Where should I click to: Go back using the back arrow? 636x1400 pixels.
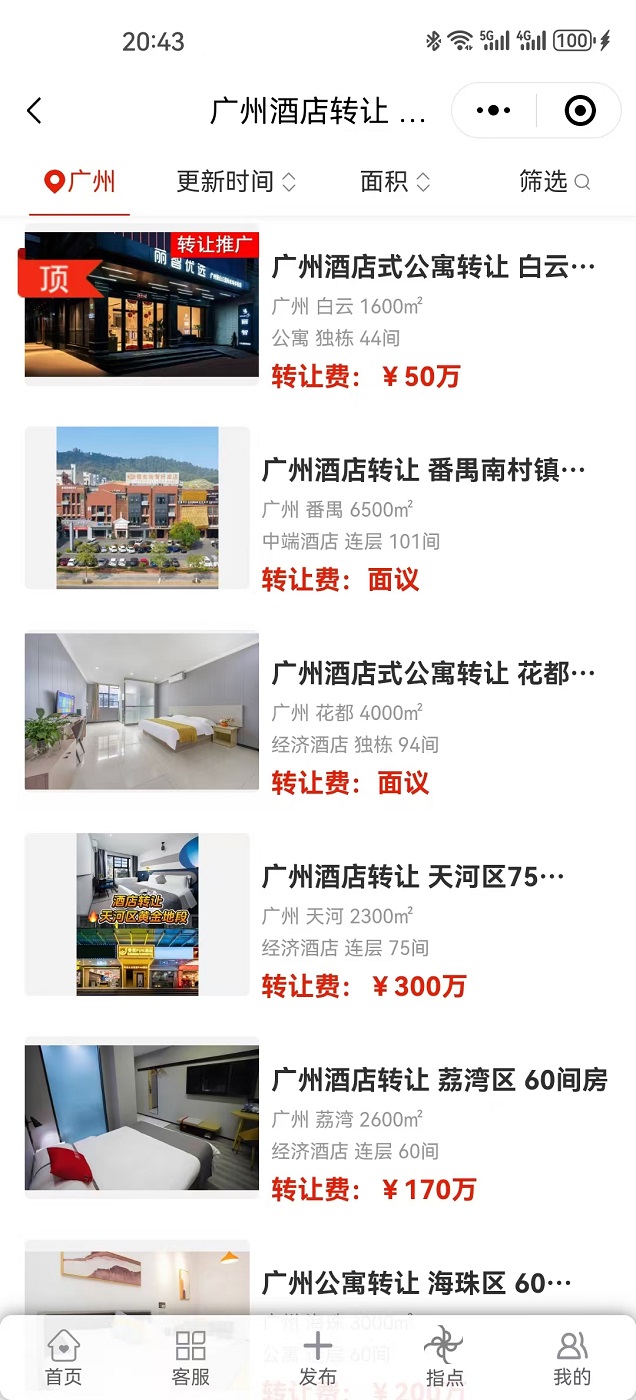click(35, 110)
